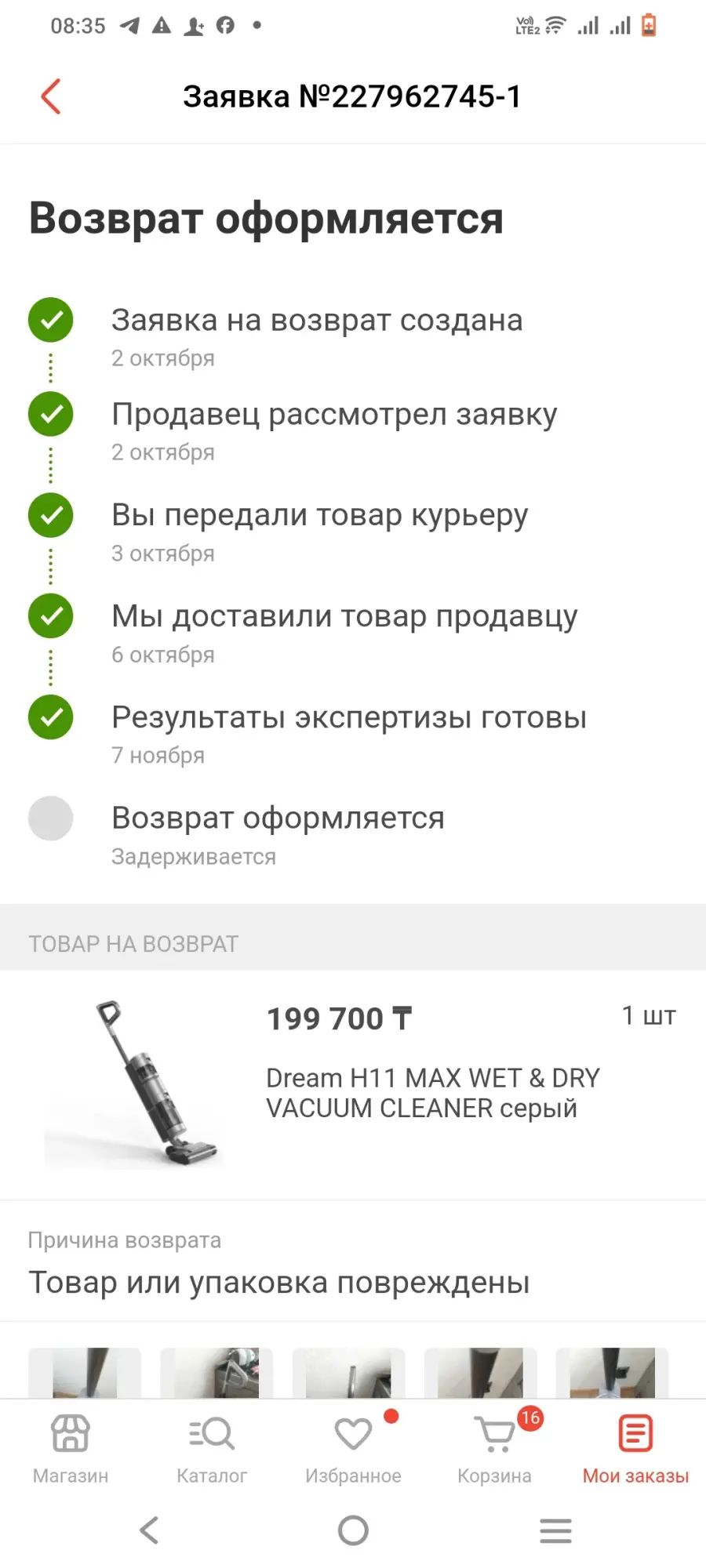This screenshot has height=1568, width=706.
Task: Switch to the Магазин tab
Action: (71, 1449)
